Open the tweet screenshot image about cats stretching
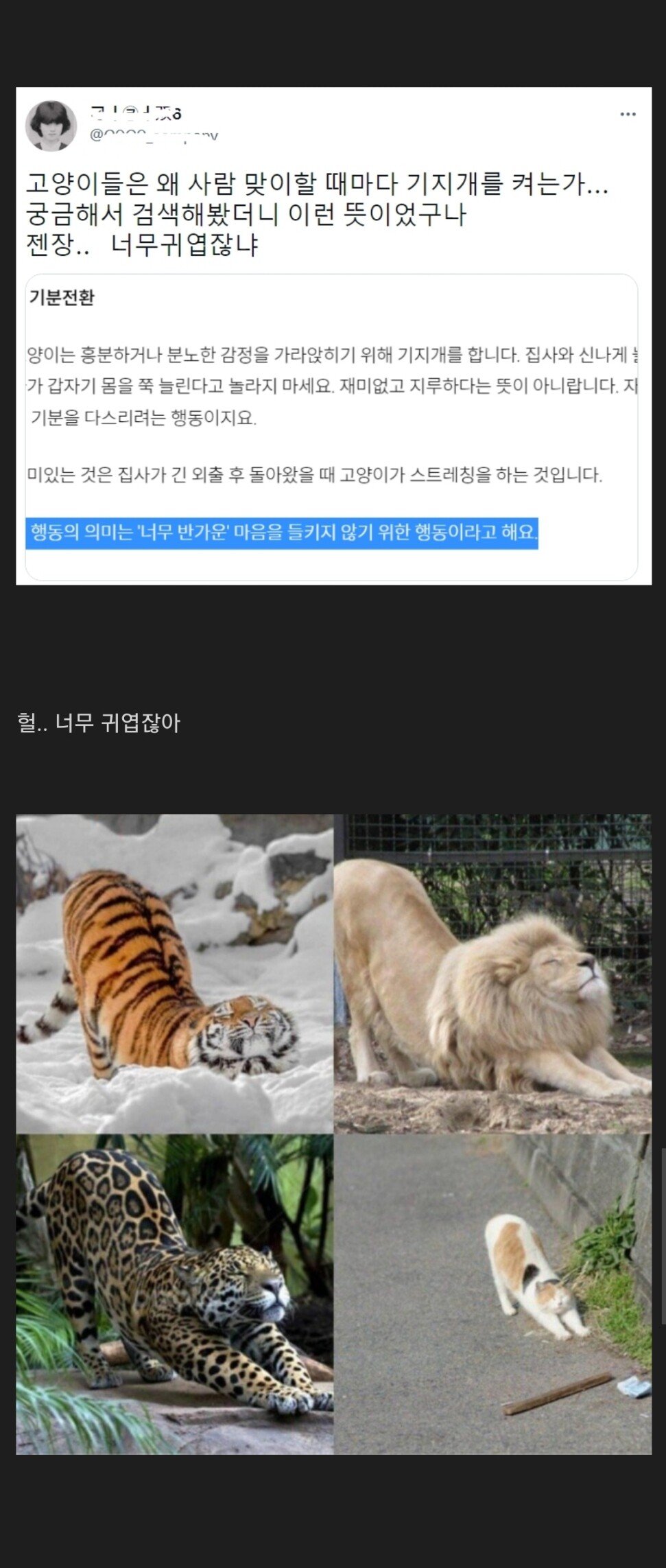 click(333, 336)
